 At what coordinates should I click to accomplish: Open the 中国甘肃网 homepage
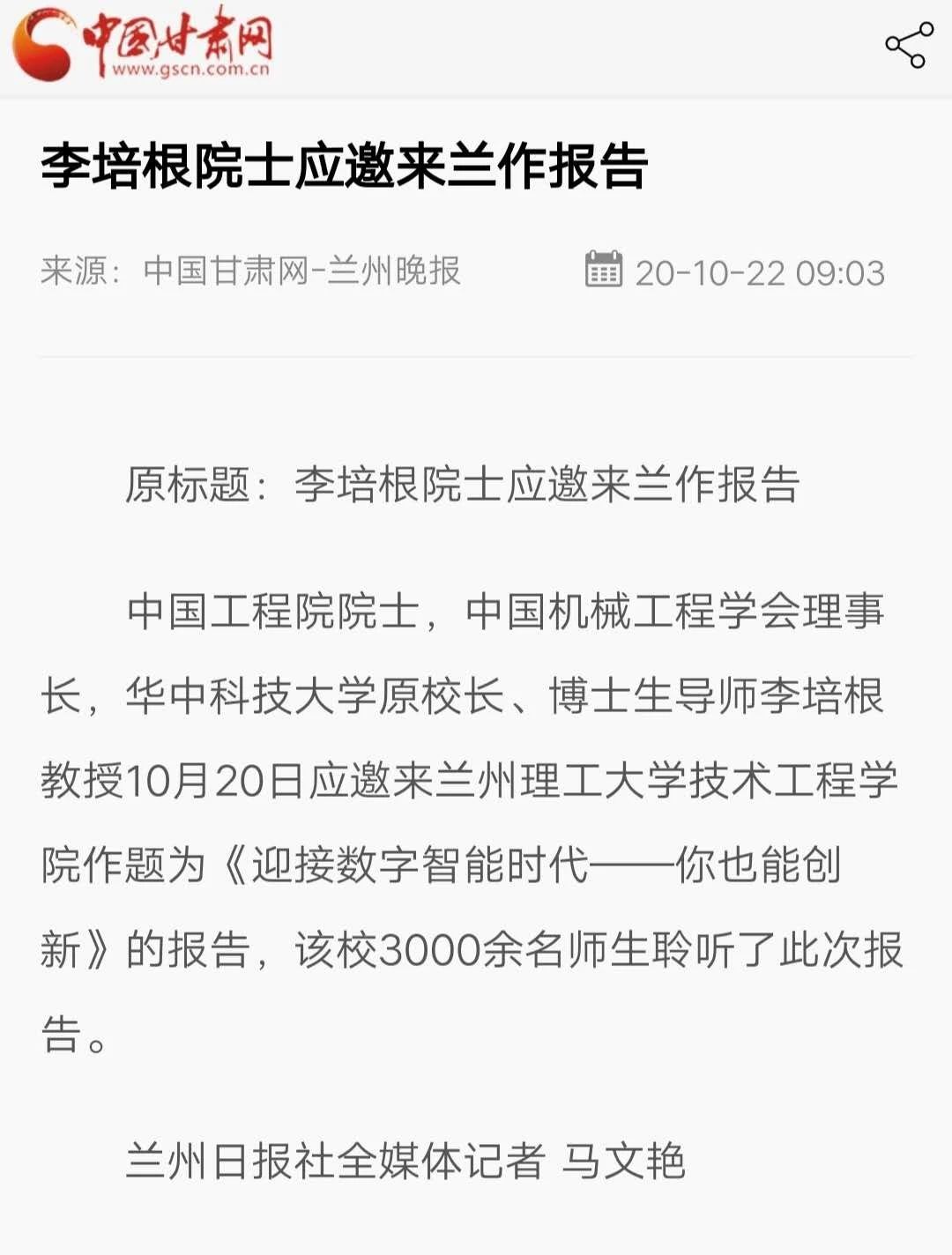point(141,44)
